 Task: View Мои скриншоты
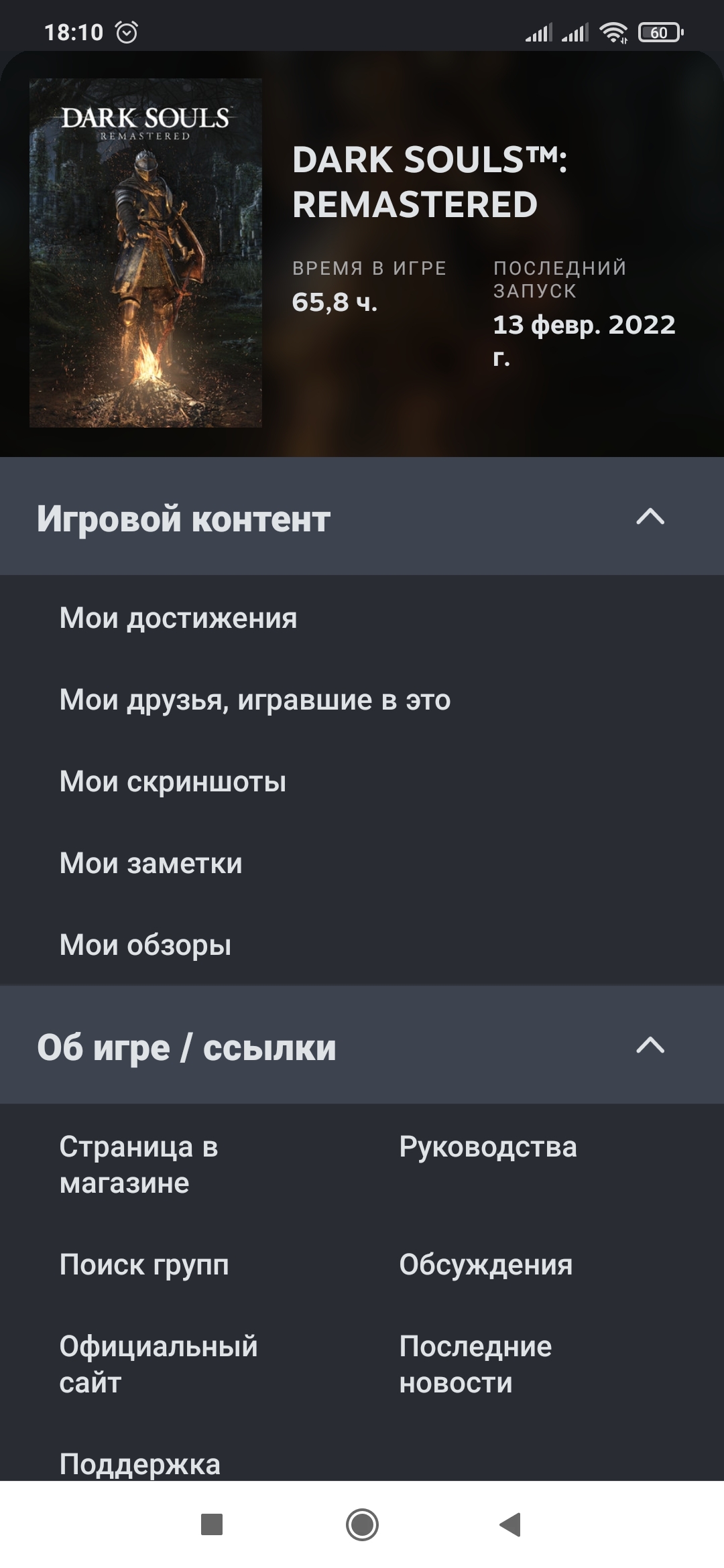pos(173,781)
